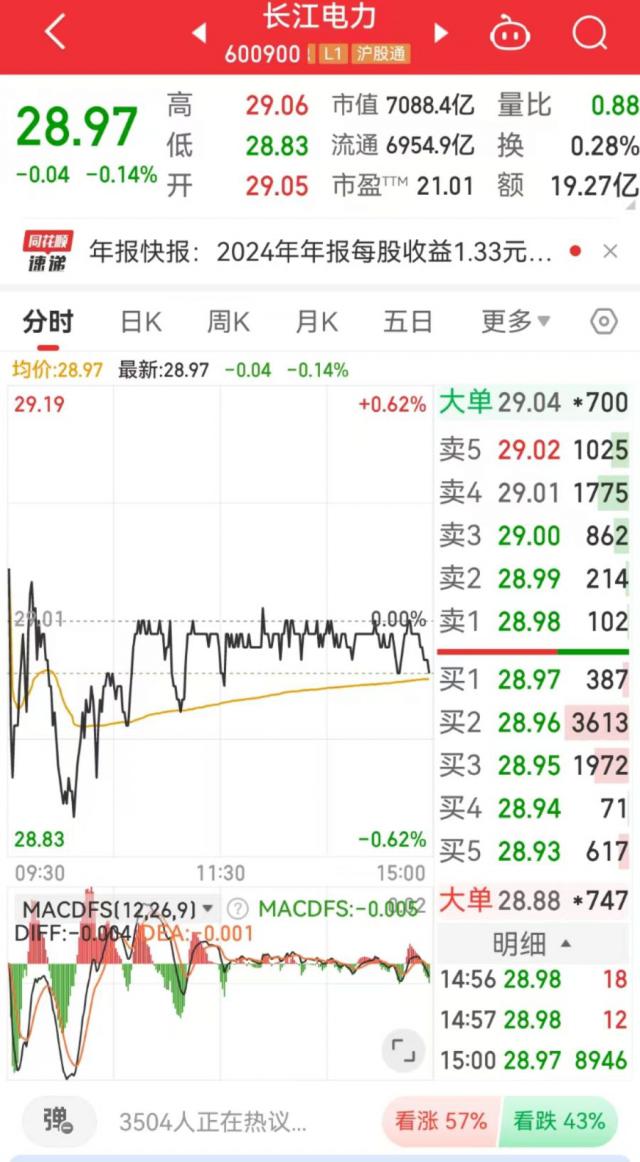640x1162 pixels.
Task: Open stock search
Action: [x=590, y=33]
